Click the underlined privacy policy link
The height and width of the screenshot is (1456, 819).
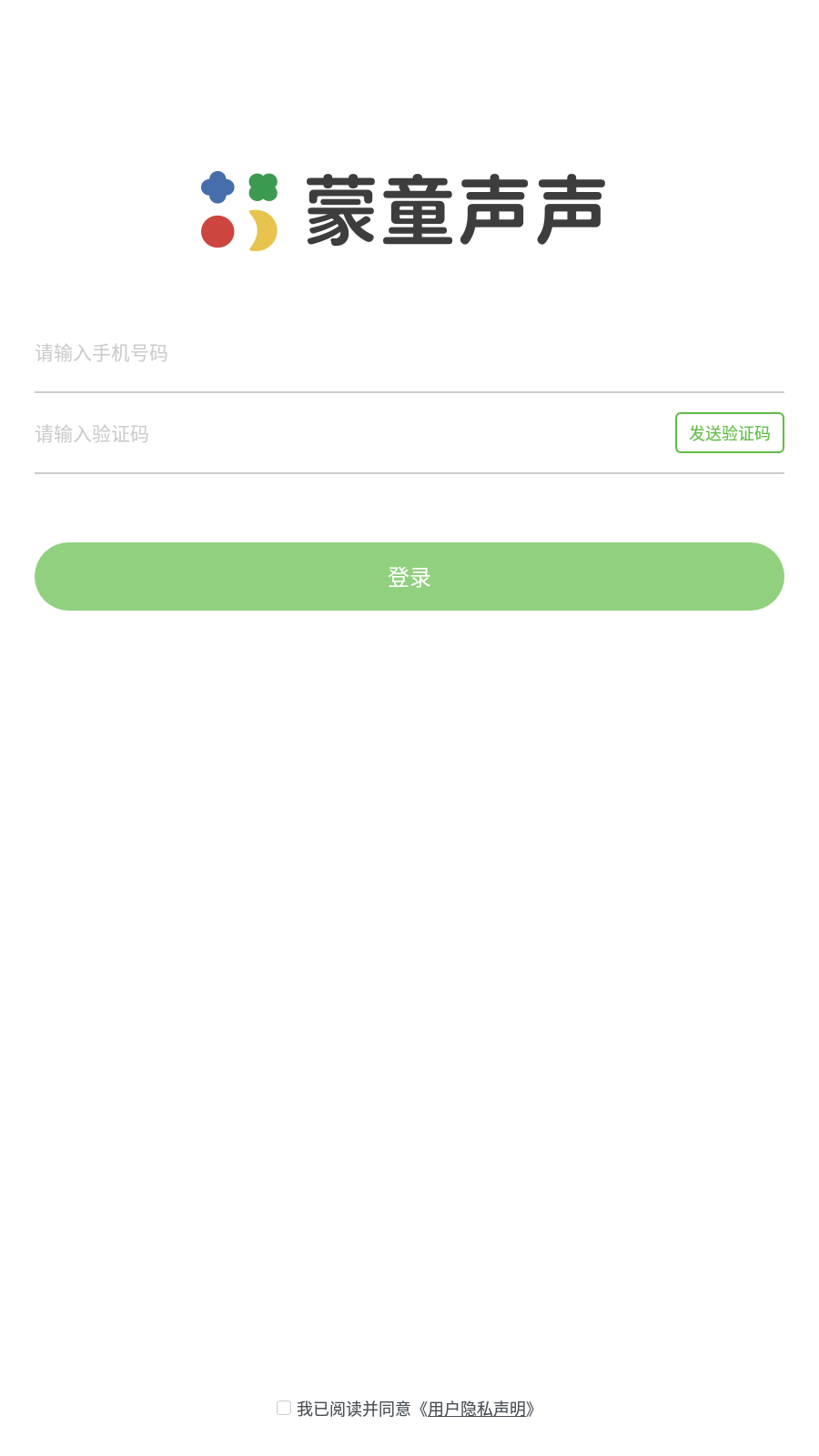pyautogui.click(x=477, y=1409)
